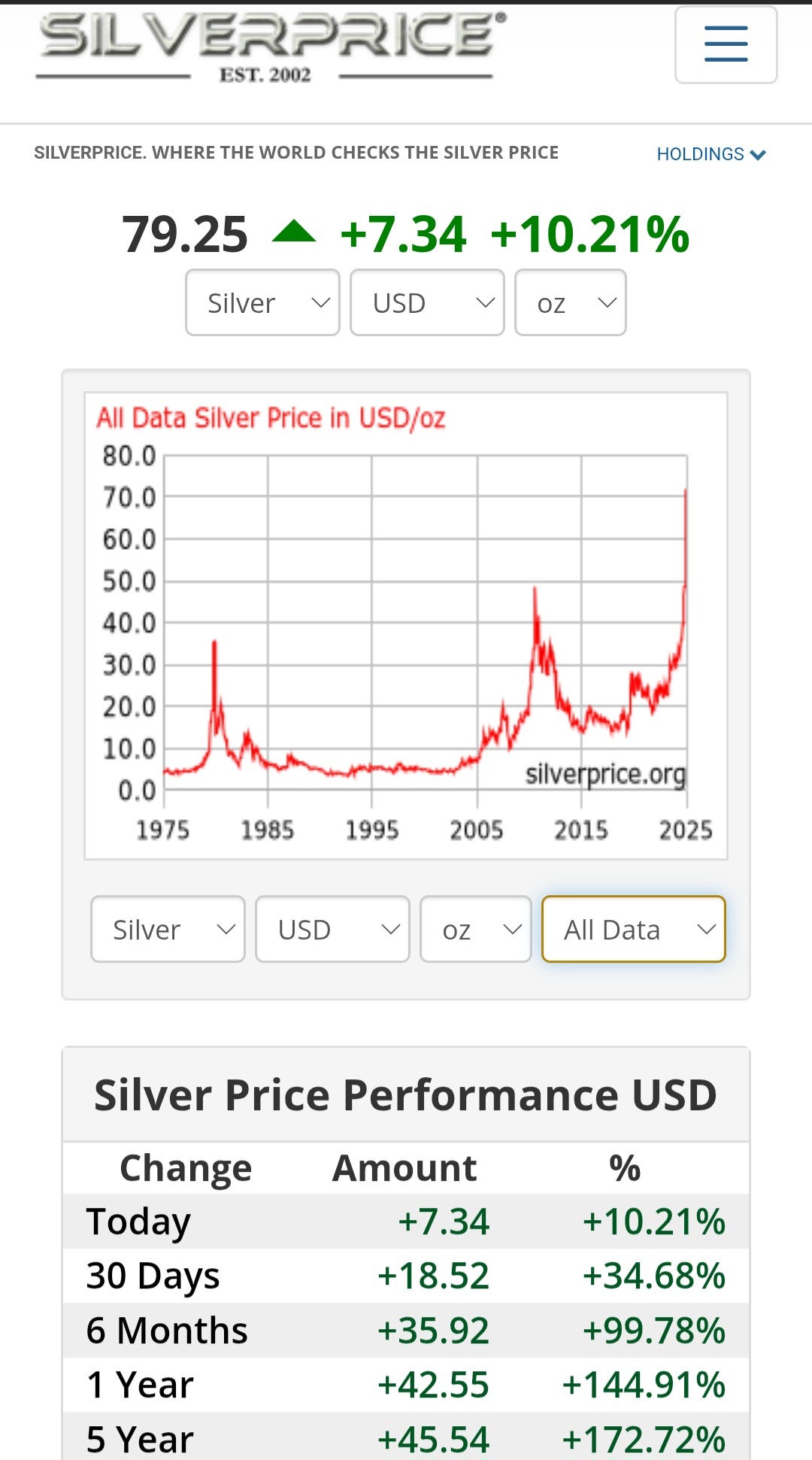Screen dimensions: 812x1460
Task: Open the Silver metal dropdown under the price
Action: (x=262, y=302)
